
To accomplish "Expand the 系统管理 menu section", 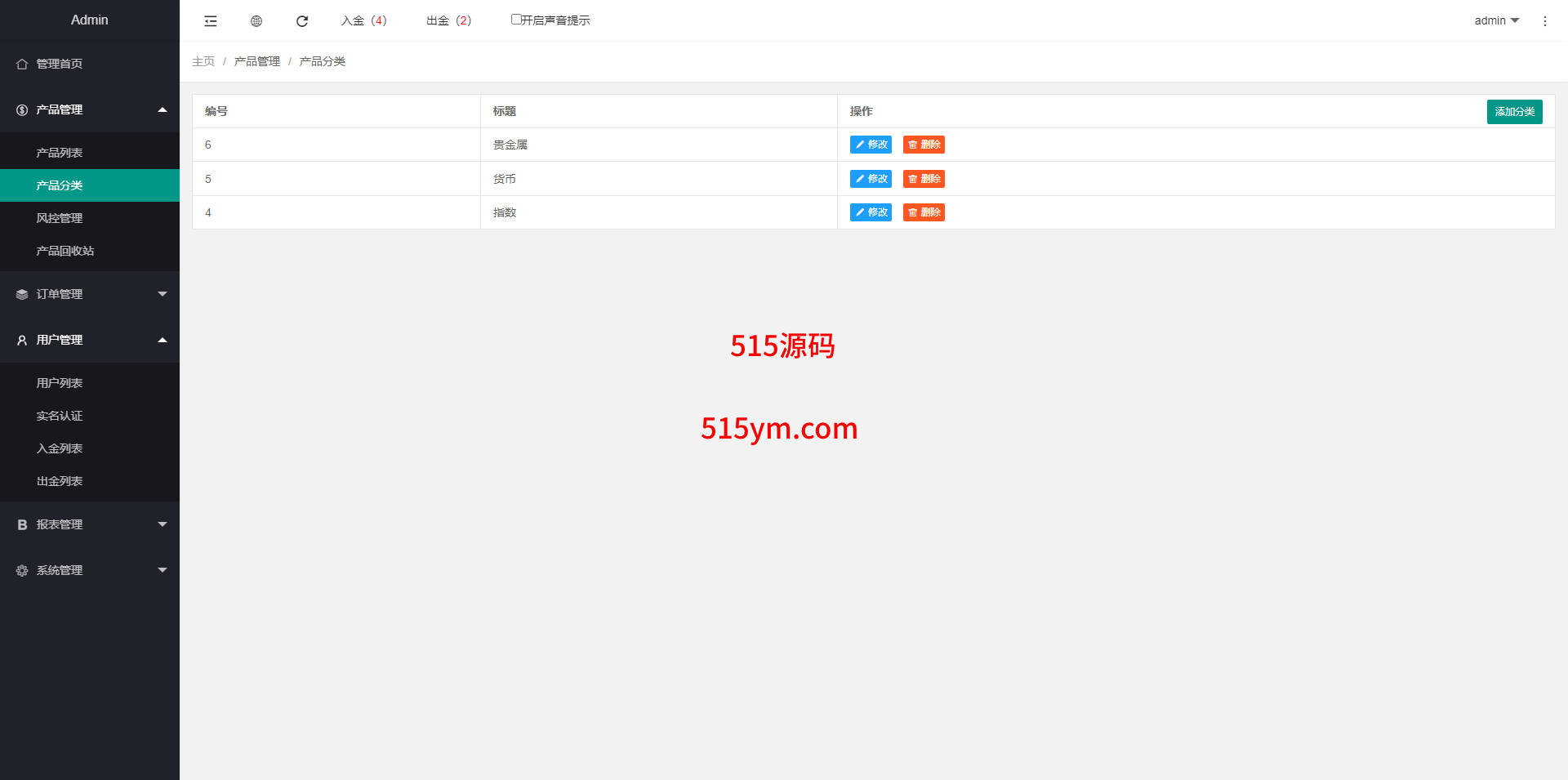I will pyautogui.click(x=90, y=570).
